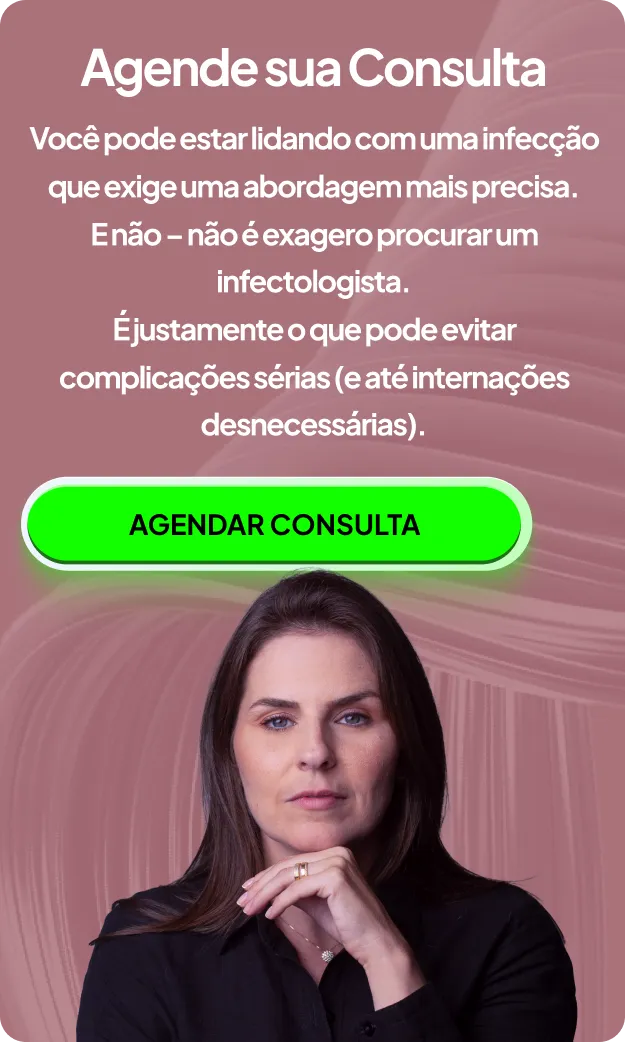Tap the Agendar Consulta button
The width and height of the screenshot is (625, 1042).
coord(275,524)
